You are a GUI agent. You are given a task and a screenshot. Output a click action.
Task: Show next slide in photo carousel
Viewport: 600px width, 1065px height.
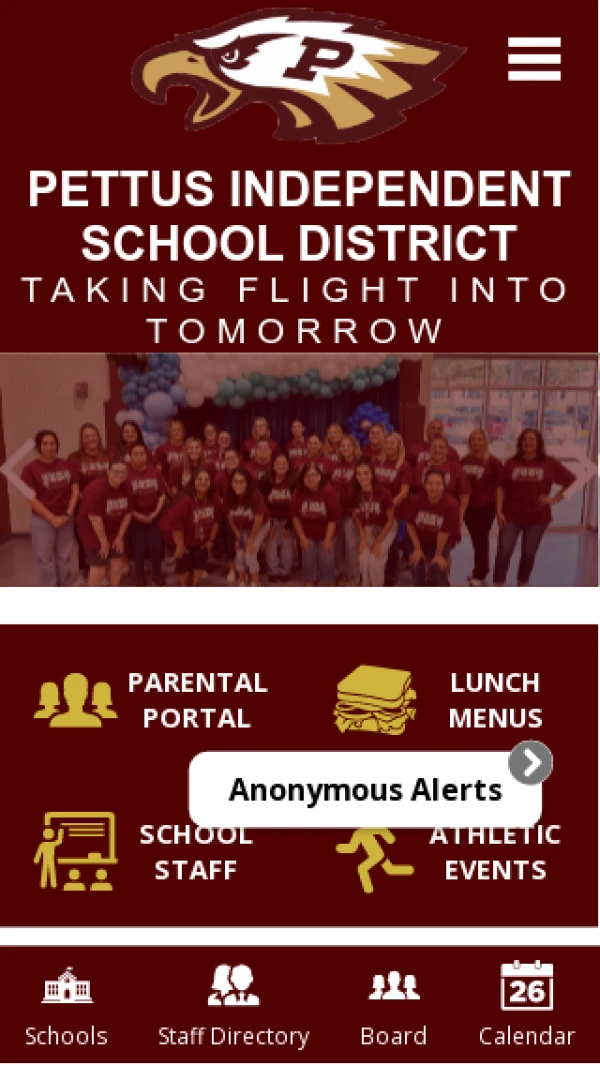[x=585, y=468]
